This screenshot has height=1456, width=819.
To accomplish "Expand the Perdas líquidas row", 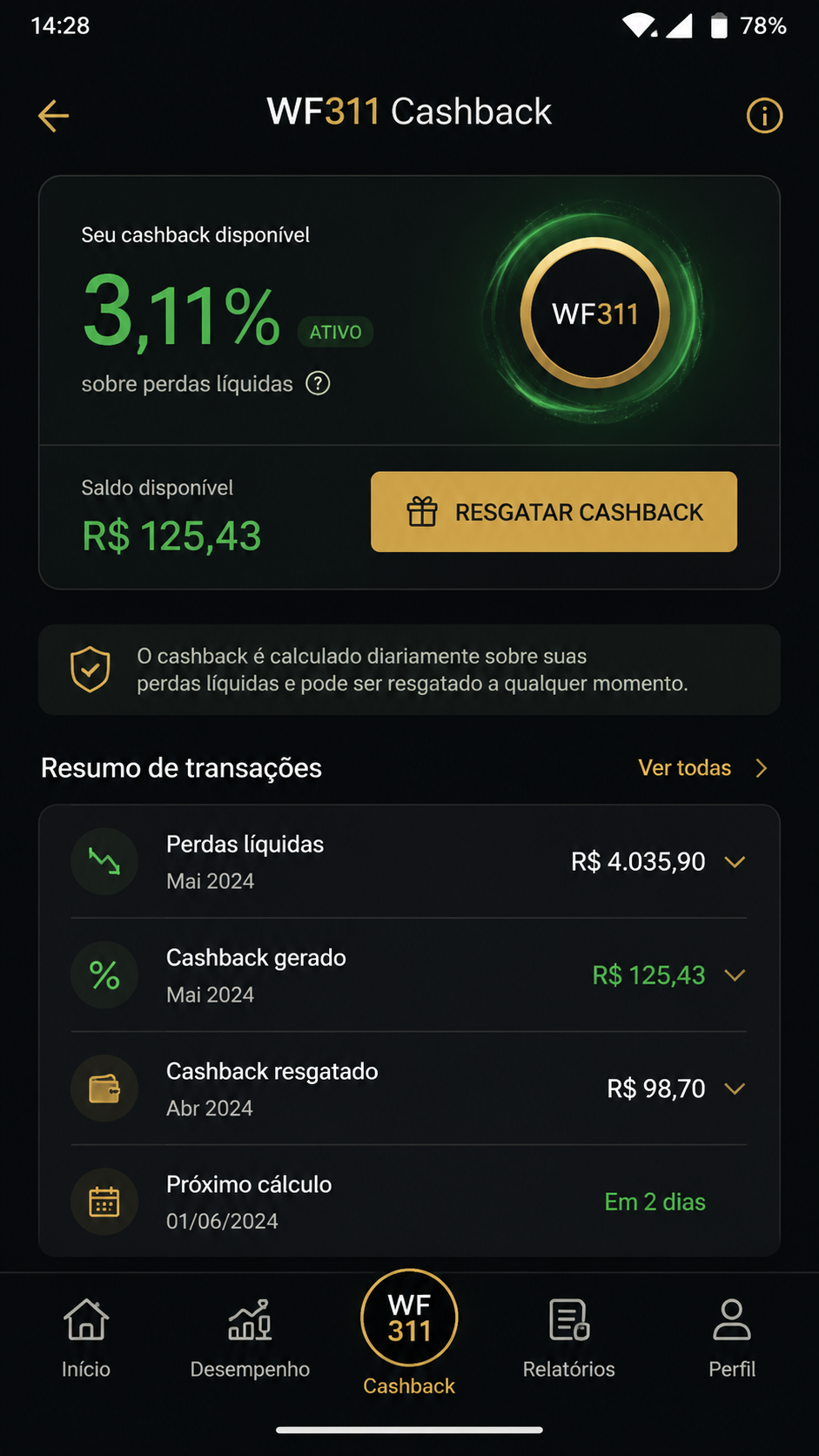I will point(409,861).
